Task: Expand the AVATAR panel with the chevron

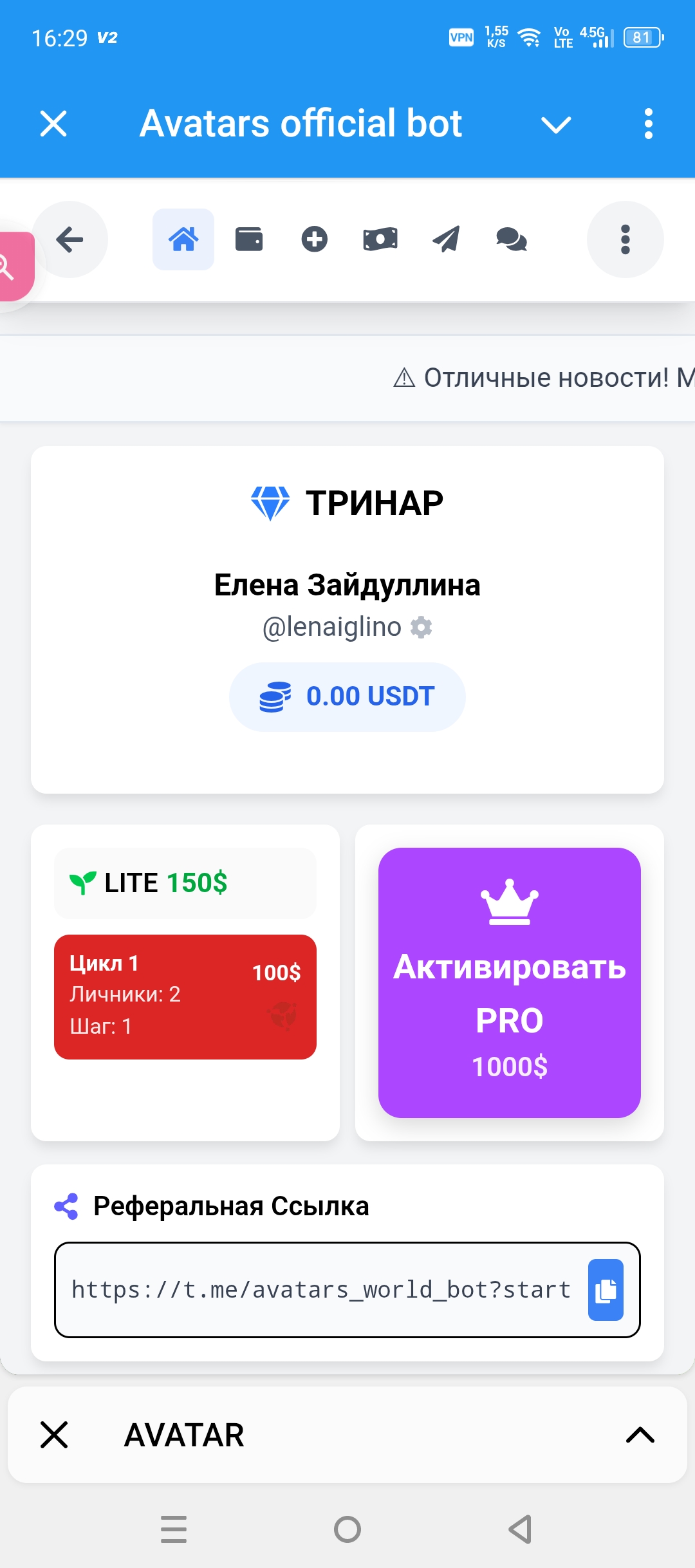Action: pyautogui.click(x=640, y=1435)
